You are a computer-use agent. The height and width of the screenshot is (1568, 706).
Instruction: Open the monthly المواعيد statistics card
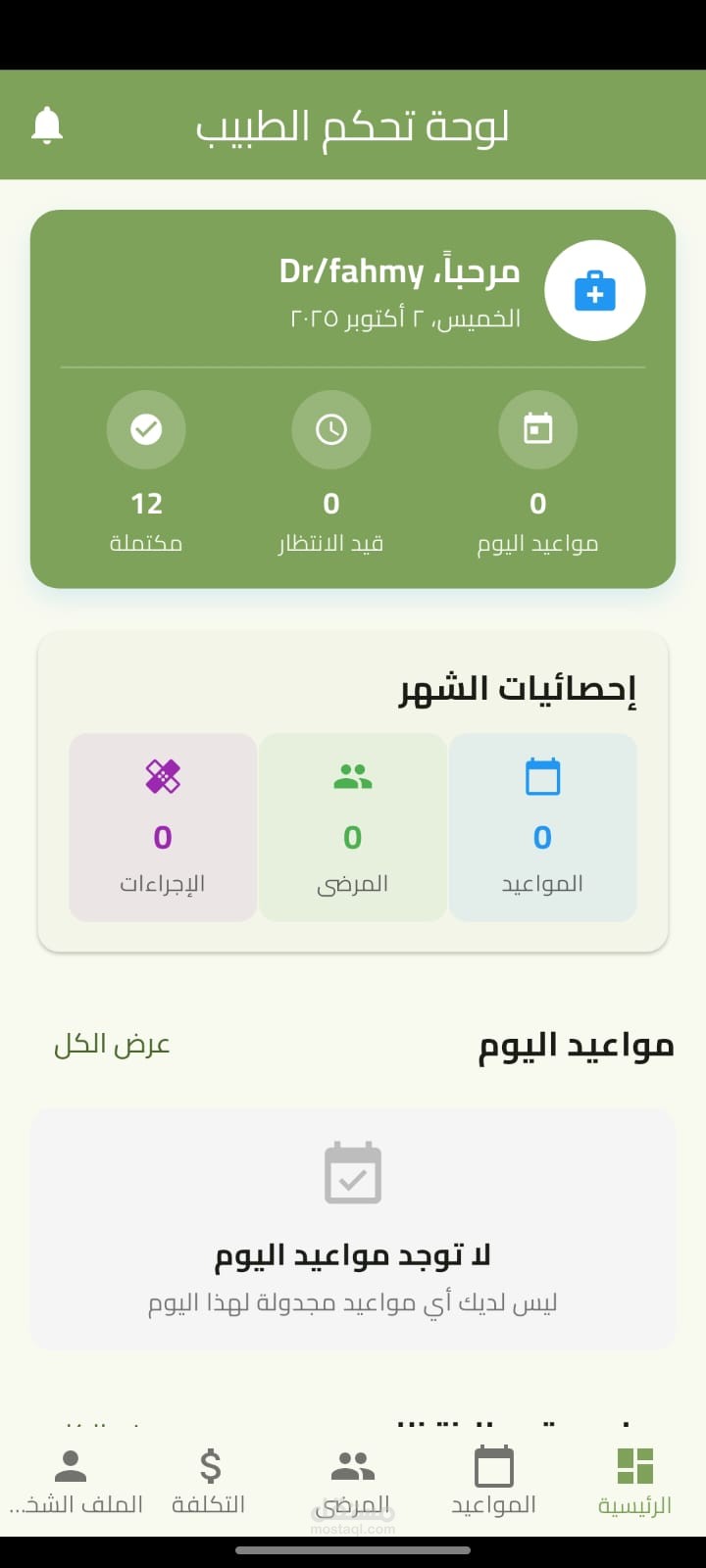coord(542,827)
